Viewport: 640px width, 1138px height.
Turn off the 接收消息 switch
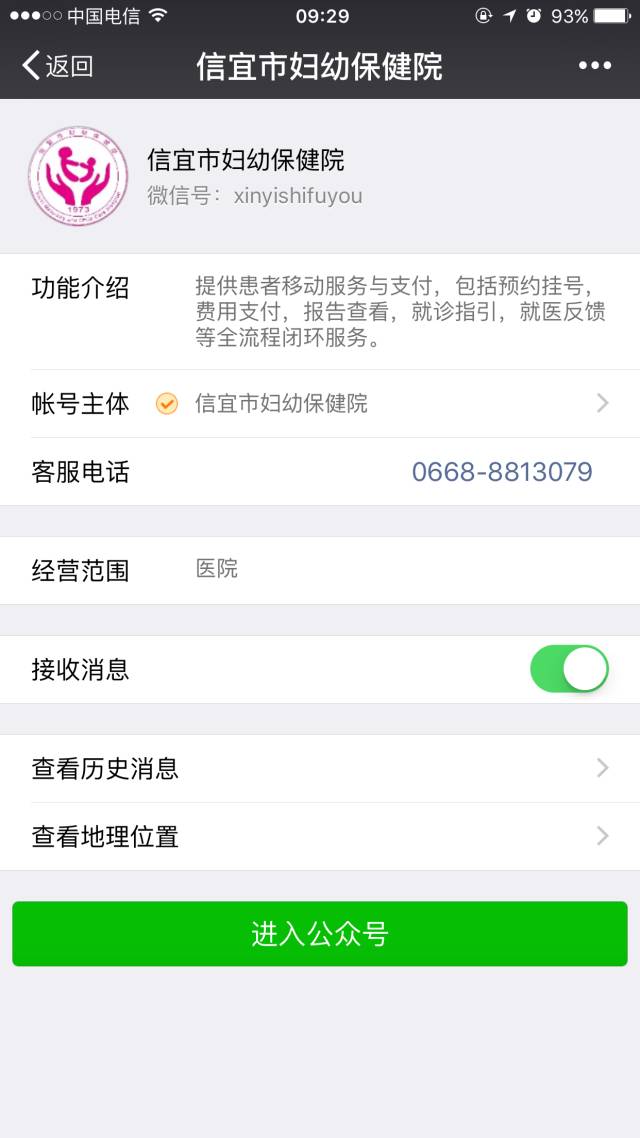(x=570, y=669)
